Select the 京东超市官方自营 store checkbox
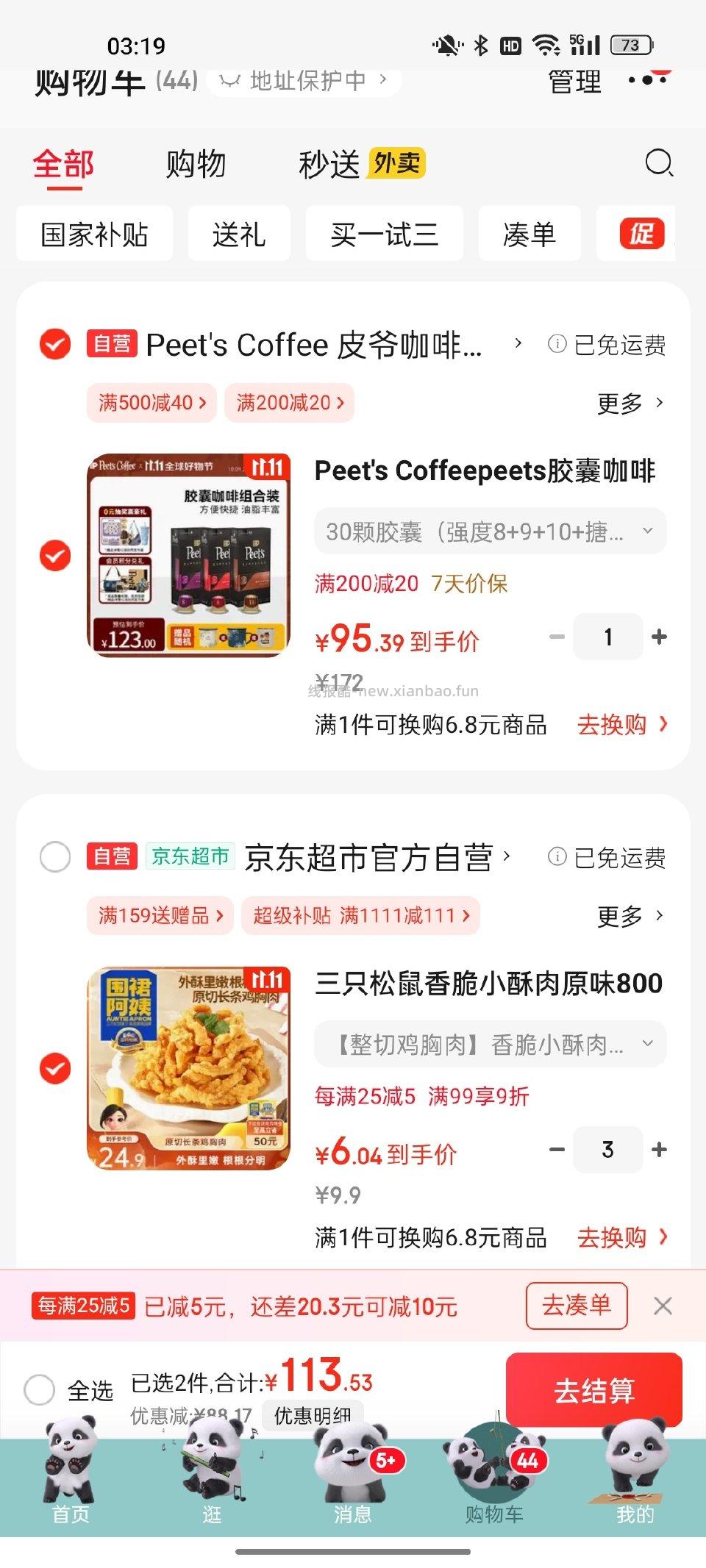 [55, 856]
